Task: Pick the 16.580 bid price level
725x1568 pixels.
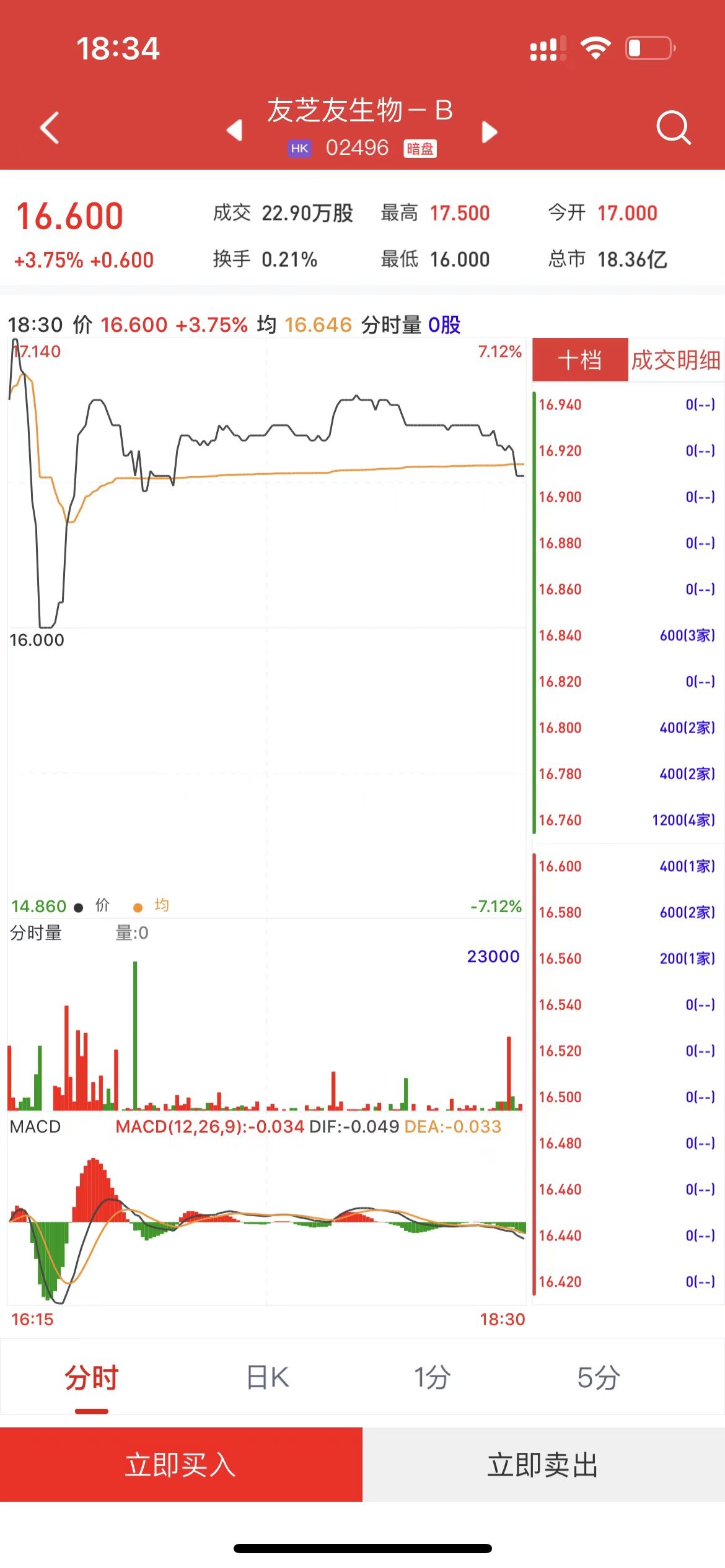Action: pos(626,912)
